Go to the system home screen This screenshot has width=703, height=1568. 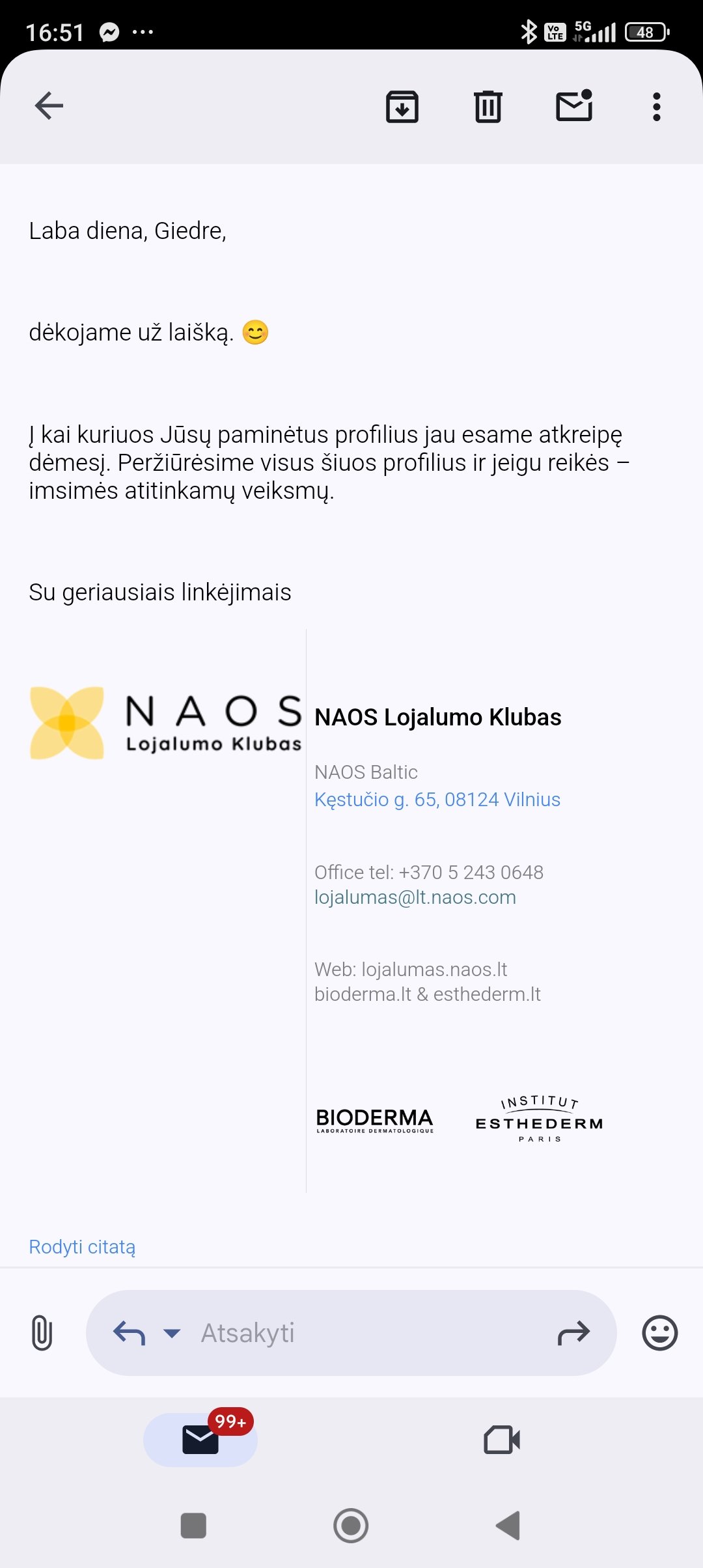pyautogui.click(x=351, y=1526)
